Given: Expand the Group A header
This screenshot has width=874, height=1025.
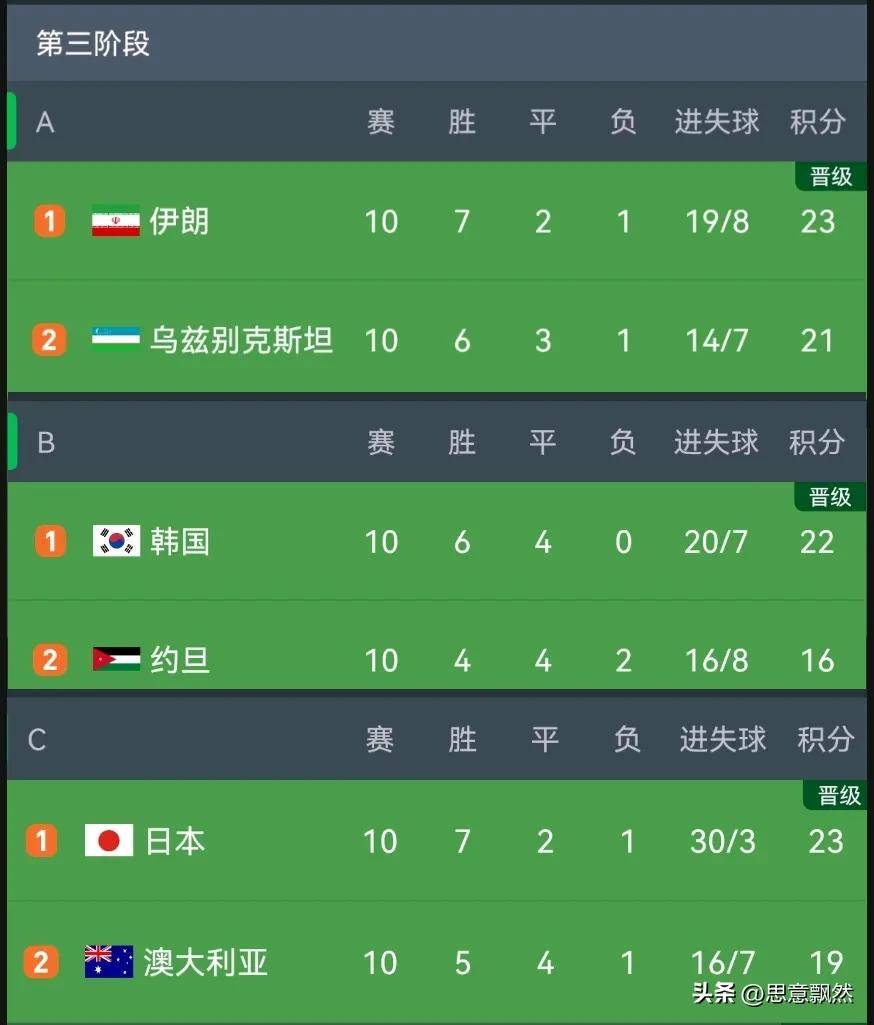Looking at the screenshot, I should point(44,122).
